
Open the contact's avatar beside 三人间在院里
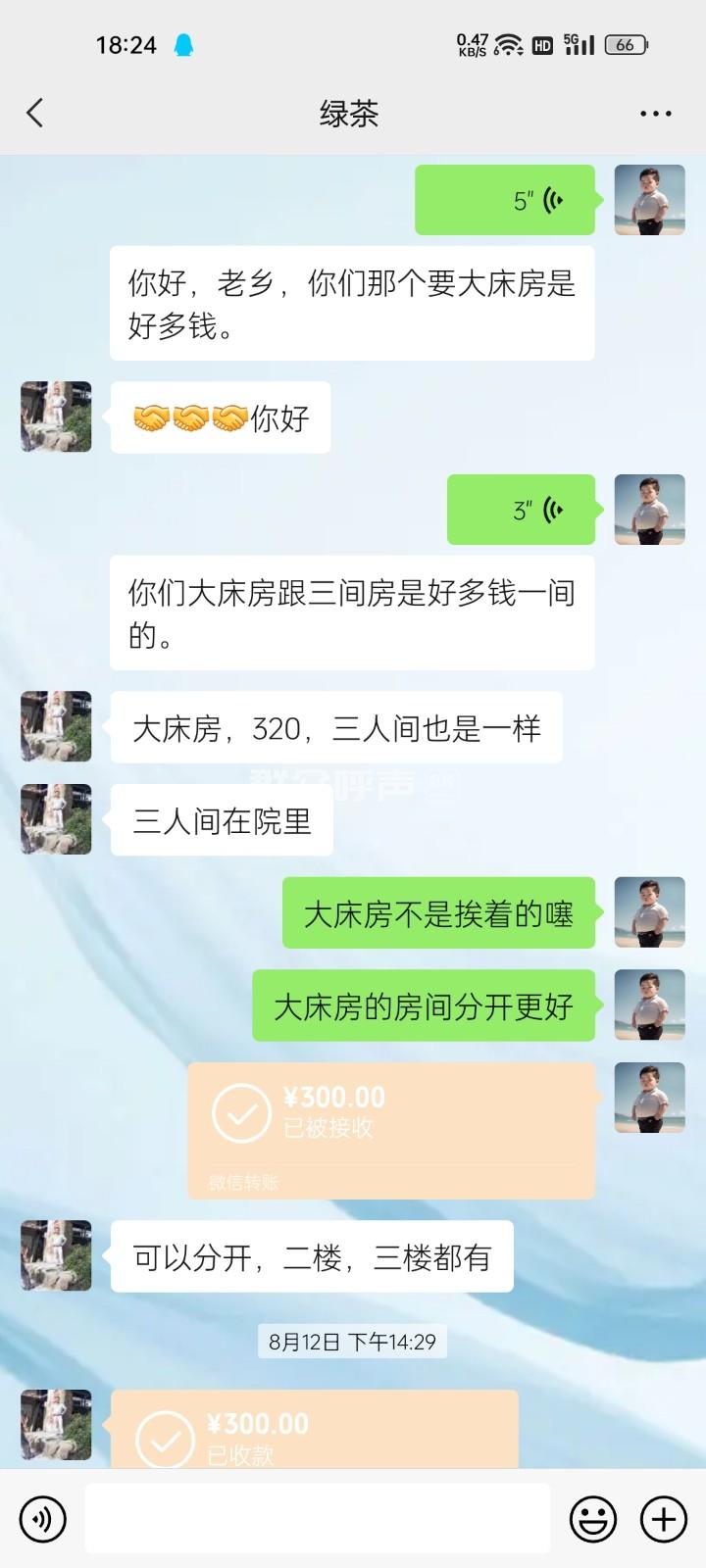coord(56,819)
